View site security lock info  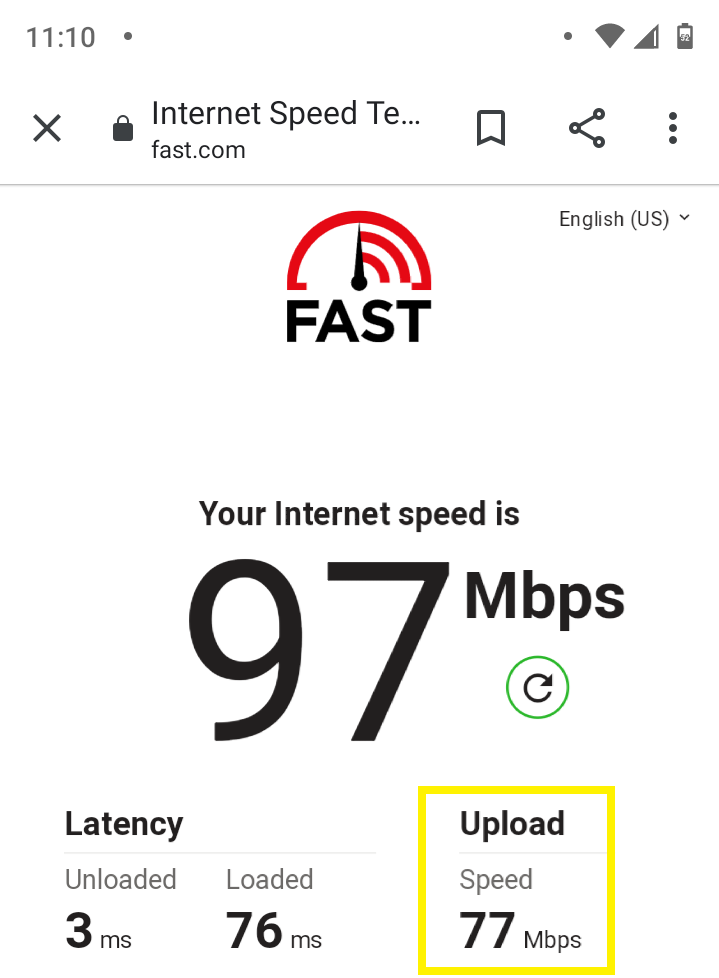123,130
